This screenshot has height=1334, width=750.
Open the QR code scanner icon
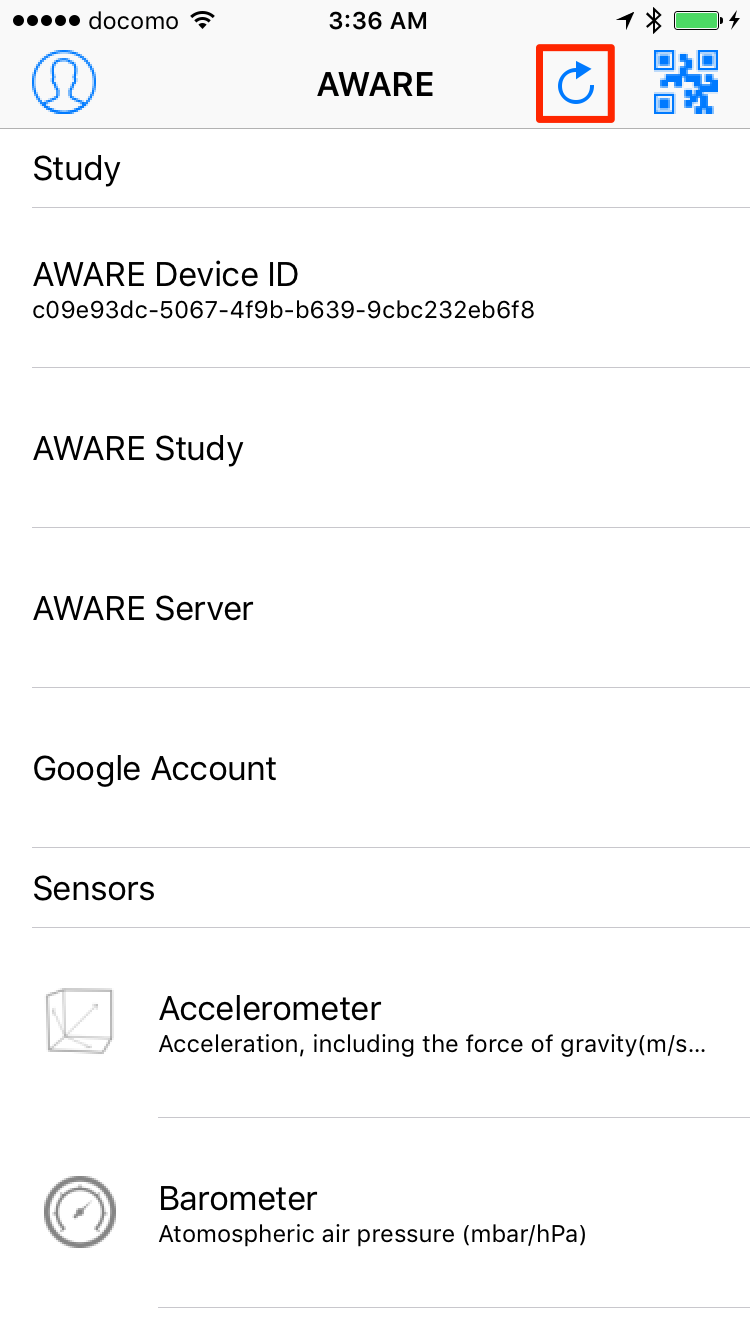click(x=686, y=83)
